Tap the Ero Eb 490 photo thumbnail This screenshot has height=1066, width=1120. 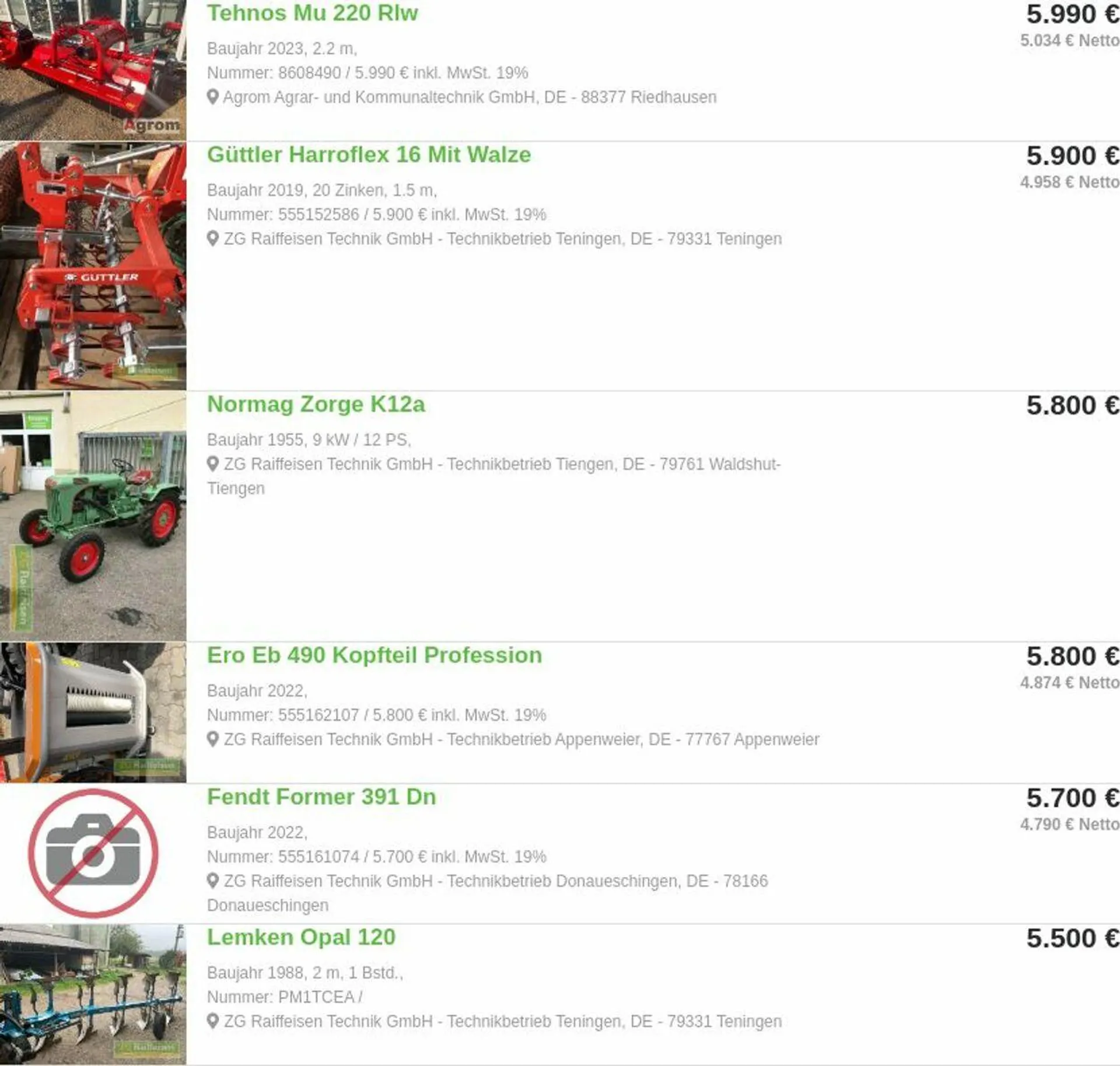click(93, 712)
